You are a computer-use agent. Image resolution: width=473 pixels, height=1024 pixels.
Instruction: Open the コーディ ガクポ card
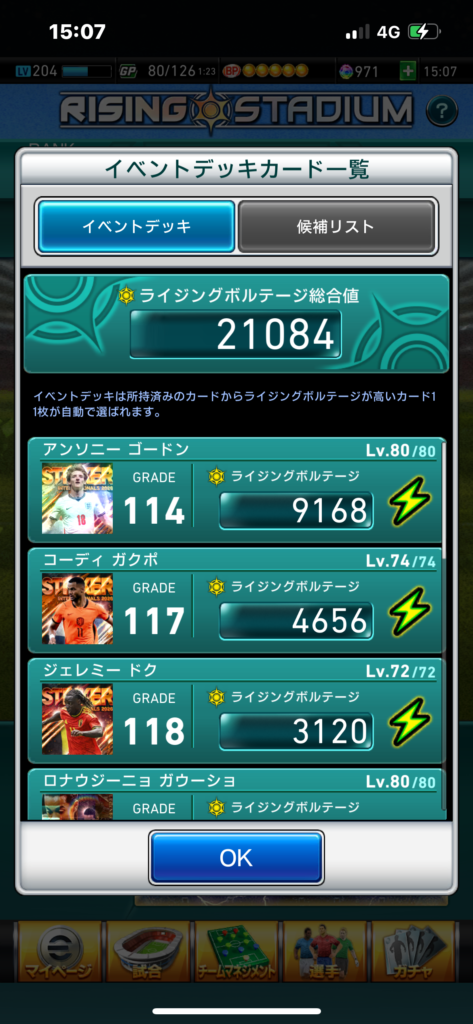236,600
